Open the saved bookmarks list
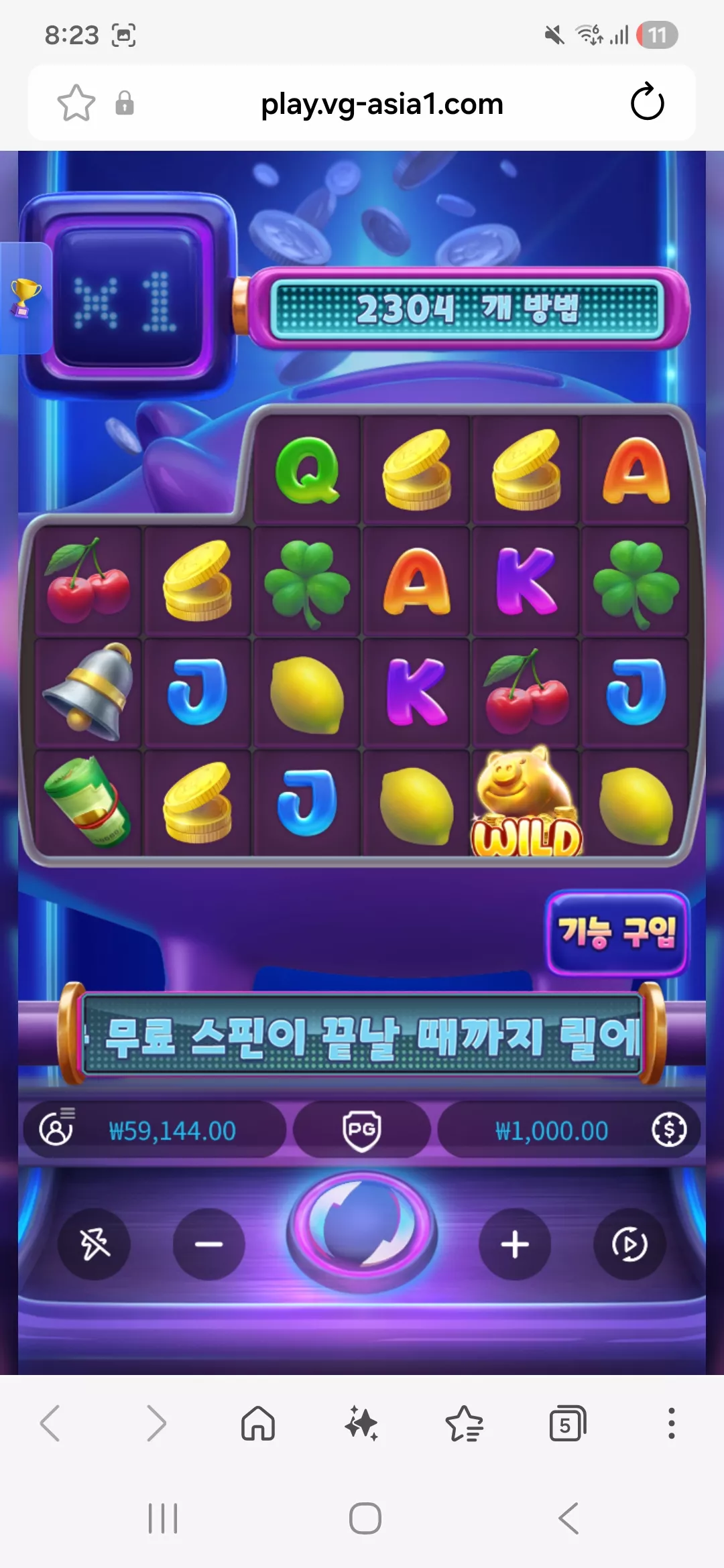Image resolution: width=724 pixels, height=1568 pixels. coord(465,1423)
